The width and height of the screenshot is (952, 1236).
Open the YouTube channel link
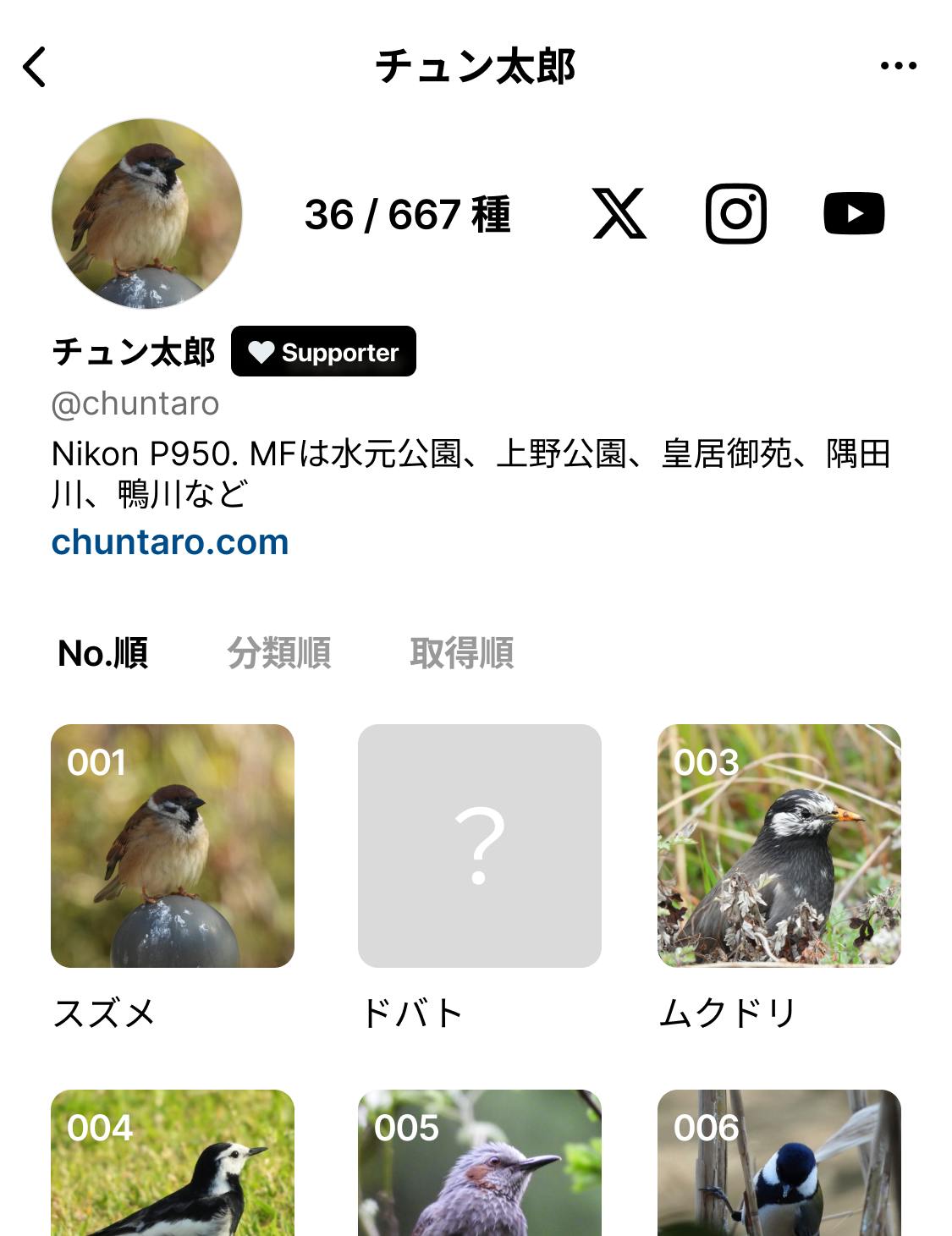(x=854, y=214)
